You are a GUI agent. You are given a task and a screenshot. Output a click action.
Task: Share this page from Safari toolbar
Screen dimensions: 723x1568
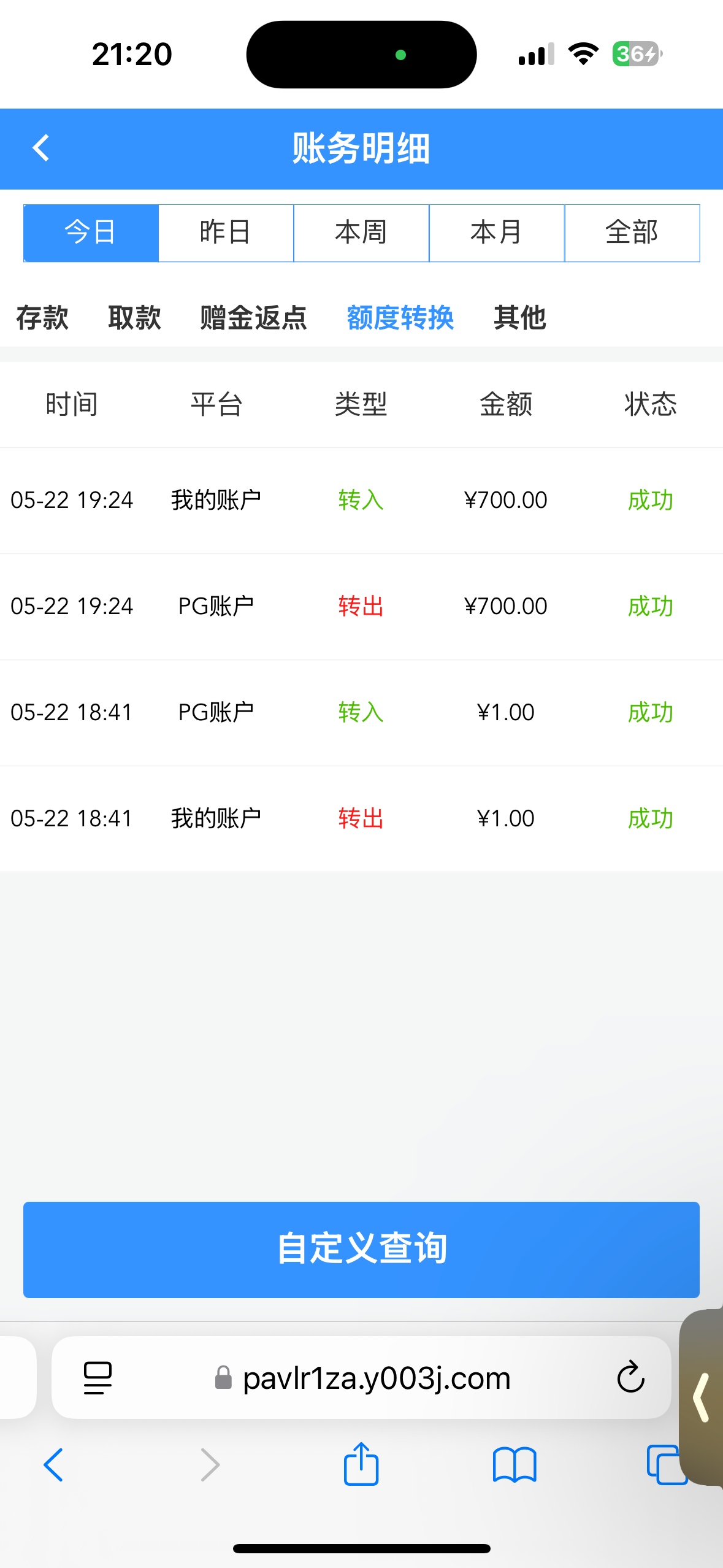361,1464
